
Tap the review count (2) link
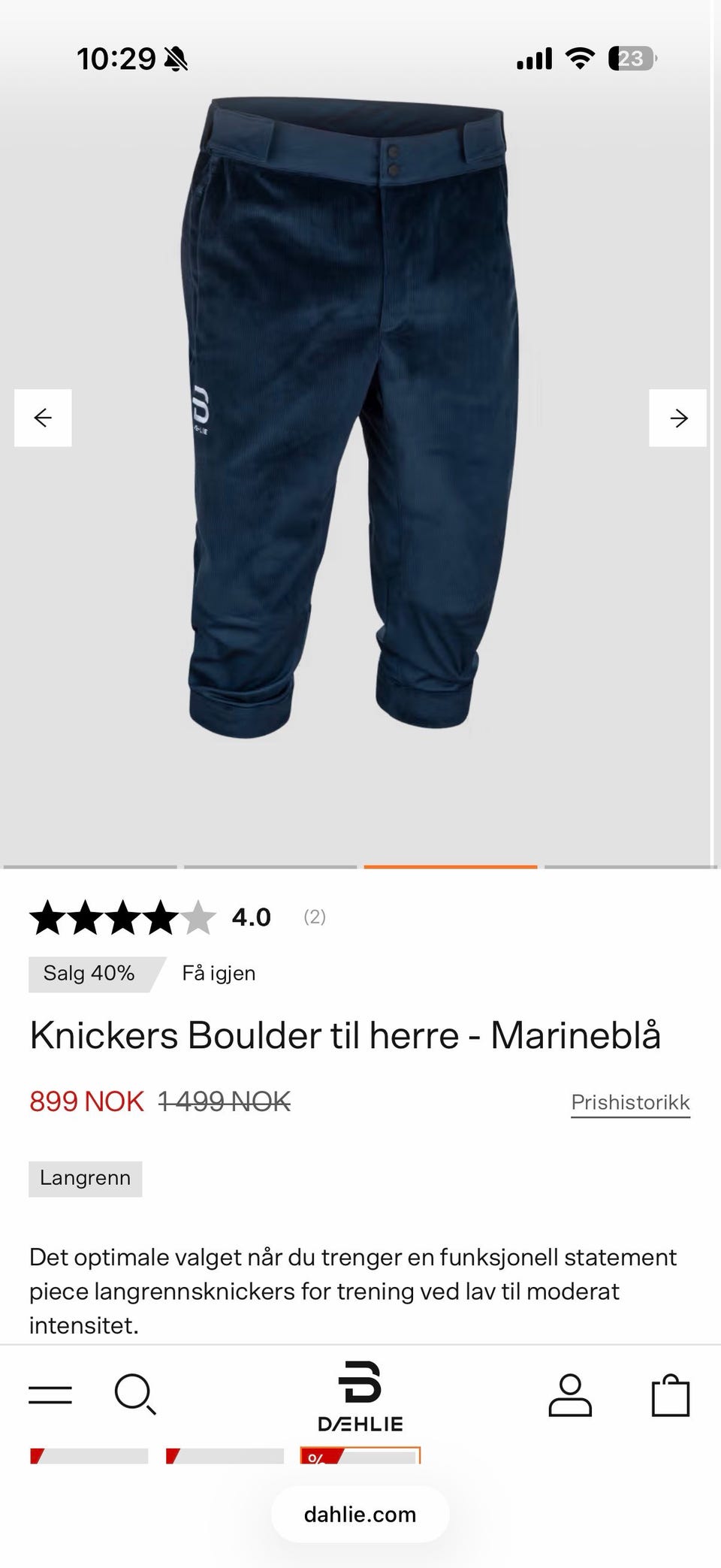point(315,917)
